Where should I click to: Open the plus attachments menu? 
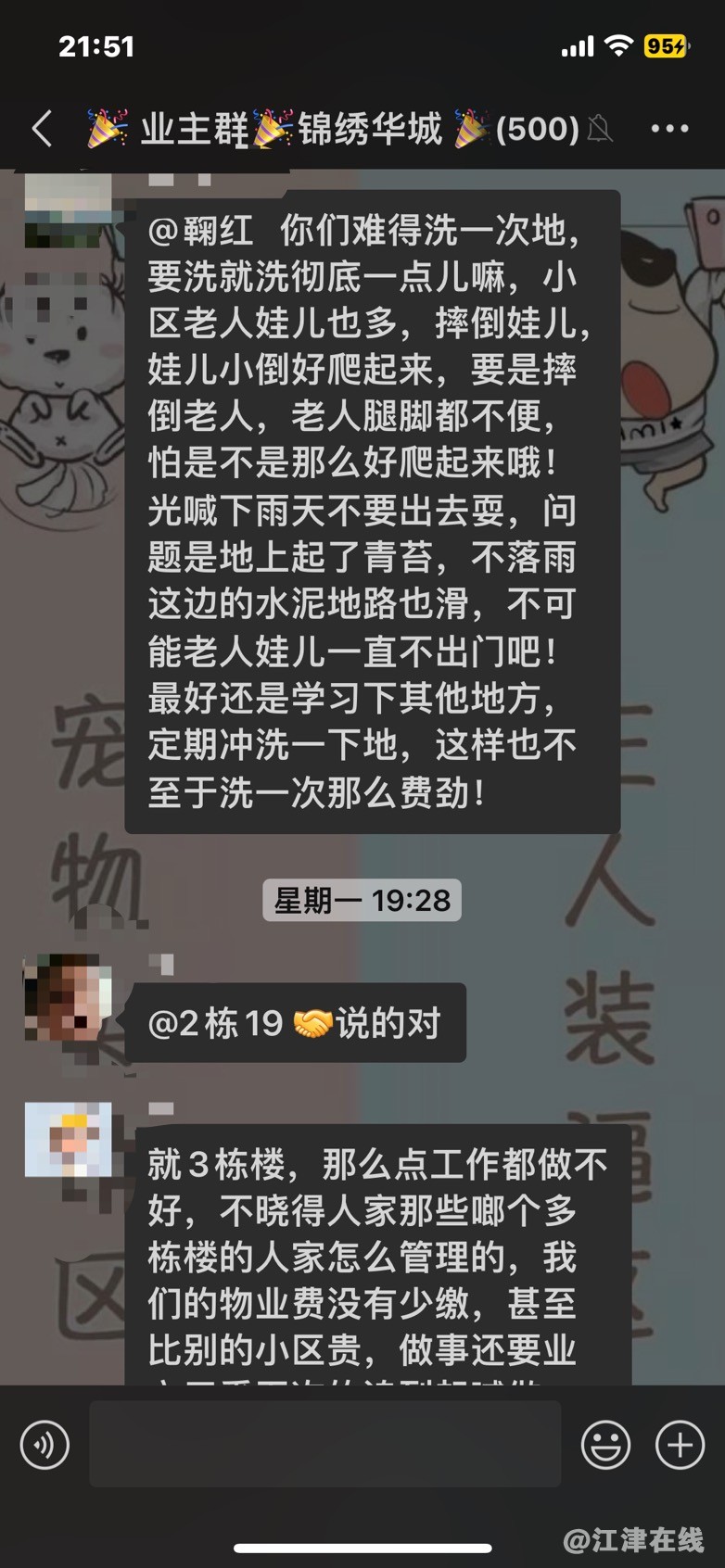680,1444
